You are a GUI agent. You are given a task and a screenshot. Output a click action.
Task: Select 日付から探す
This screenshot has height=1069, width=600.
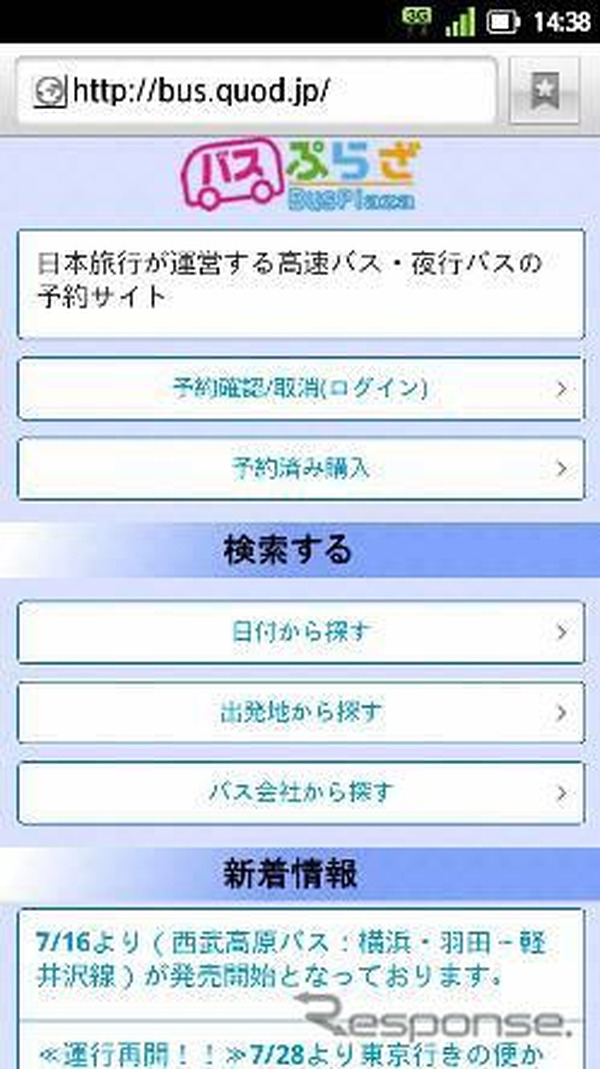click(301, 632)
